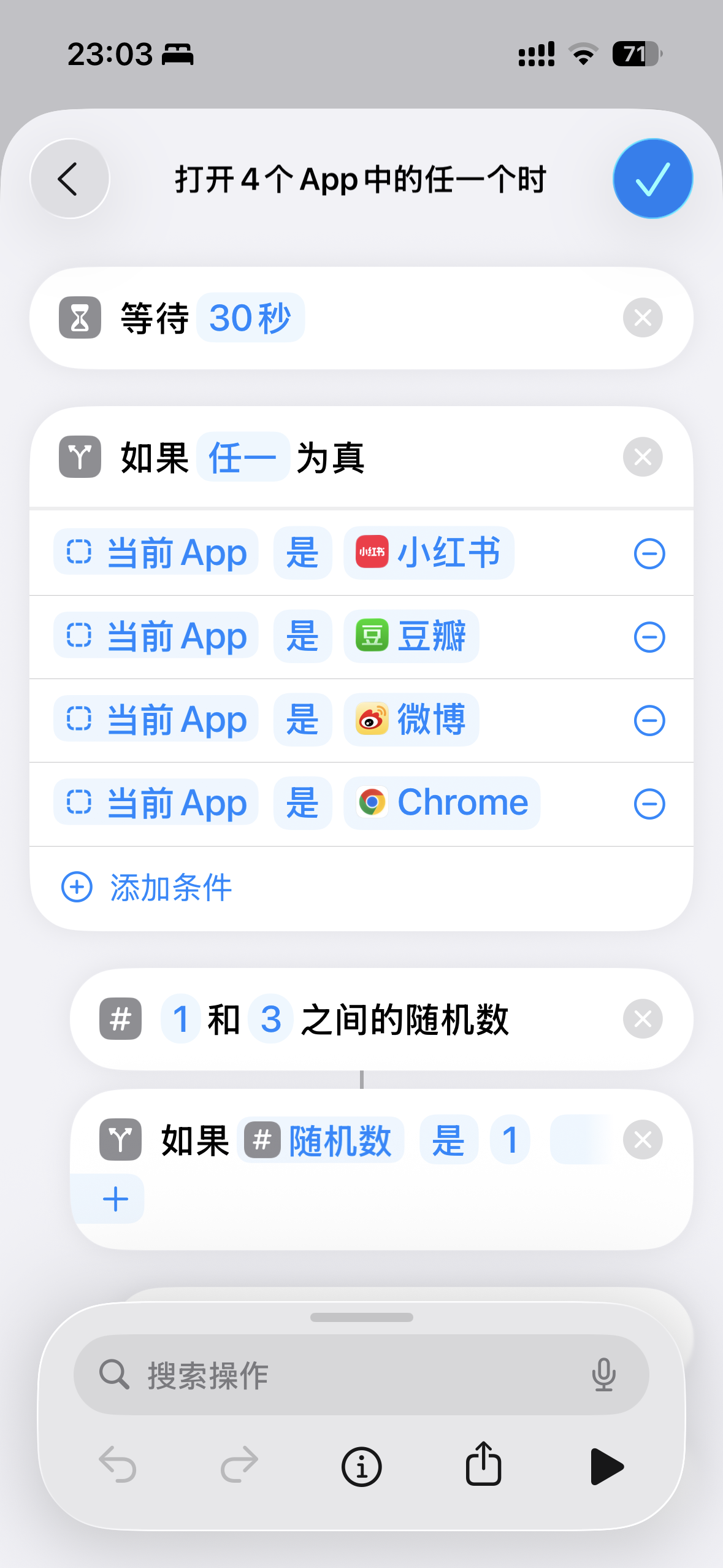Change the 30秒 wait duration
Viewport: 723px width, 1568px height.
[x=250, y=318]
